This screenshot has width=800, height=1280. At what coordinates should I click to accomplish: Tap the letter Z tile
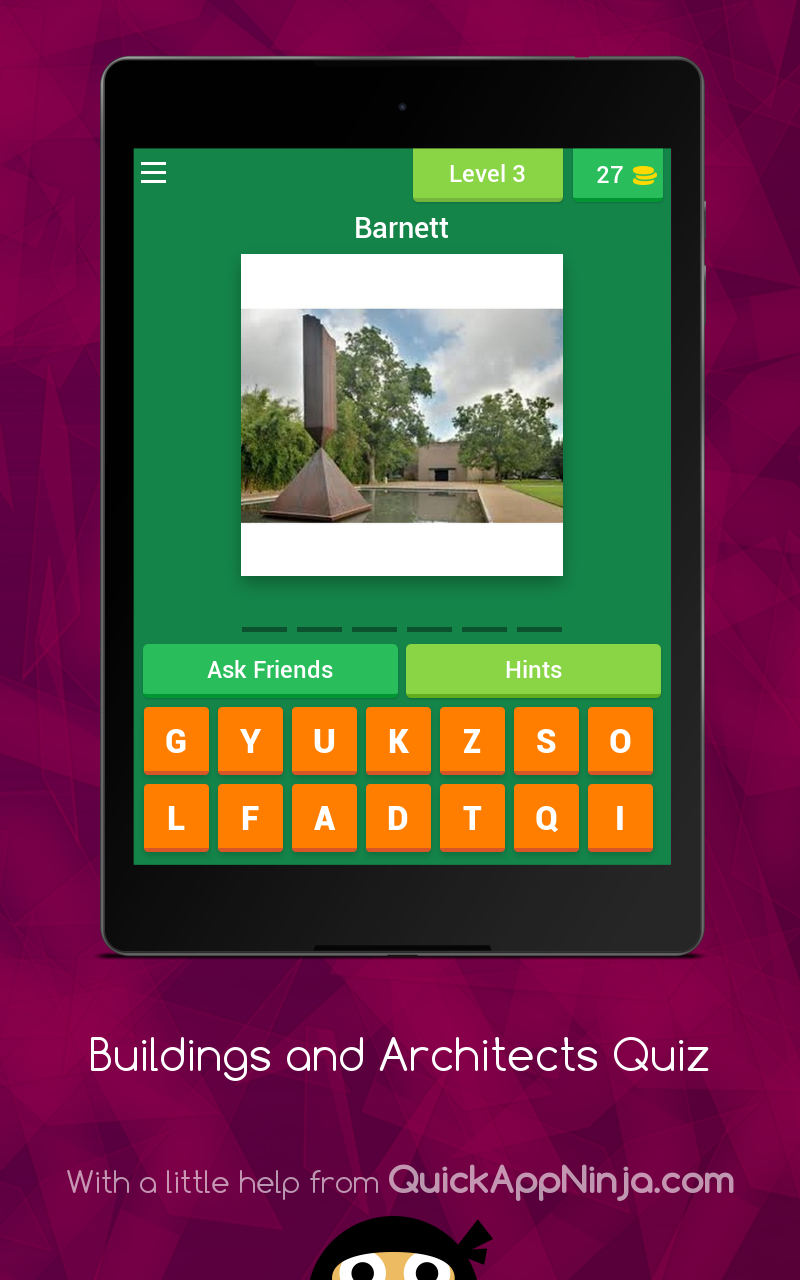tap(472, 740)
